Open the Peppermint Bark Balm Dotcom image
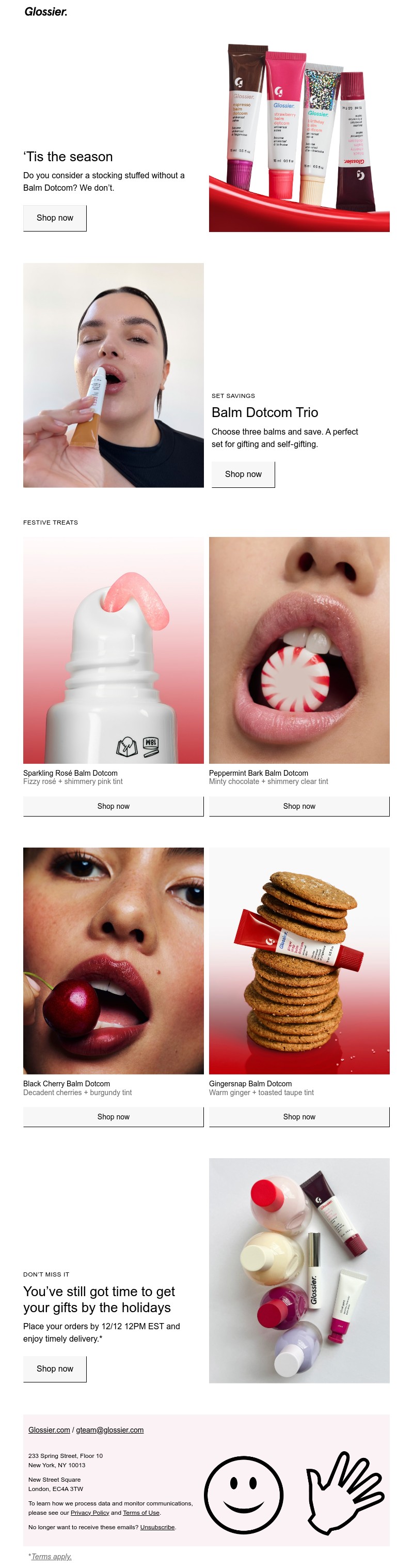413x1568 pixels. [x=298, y=650]
